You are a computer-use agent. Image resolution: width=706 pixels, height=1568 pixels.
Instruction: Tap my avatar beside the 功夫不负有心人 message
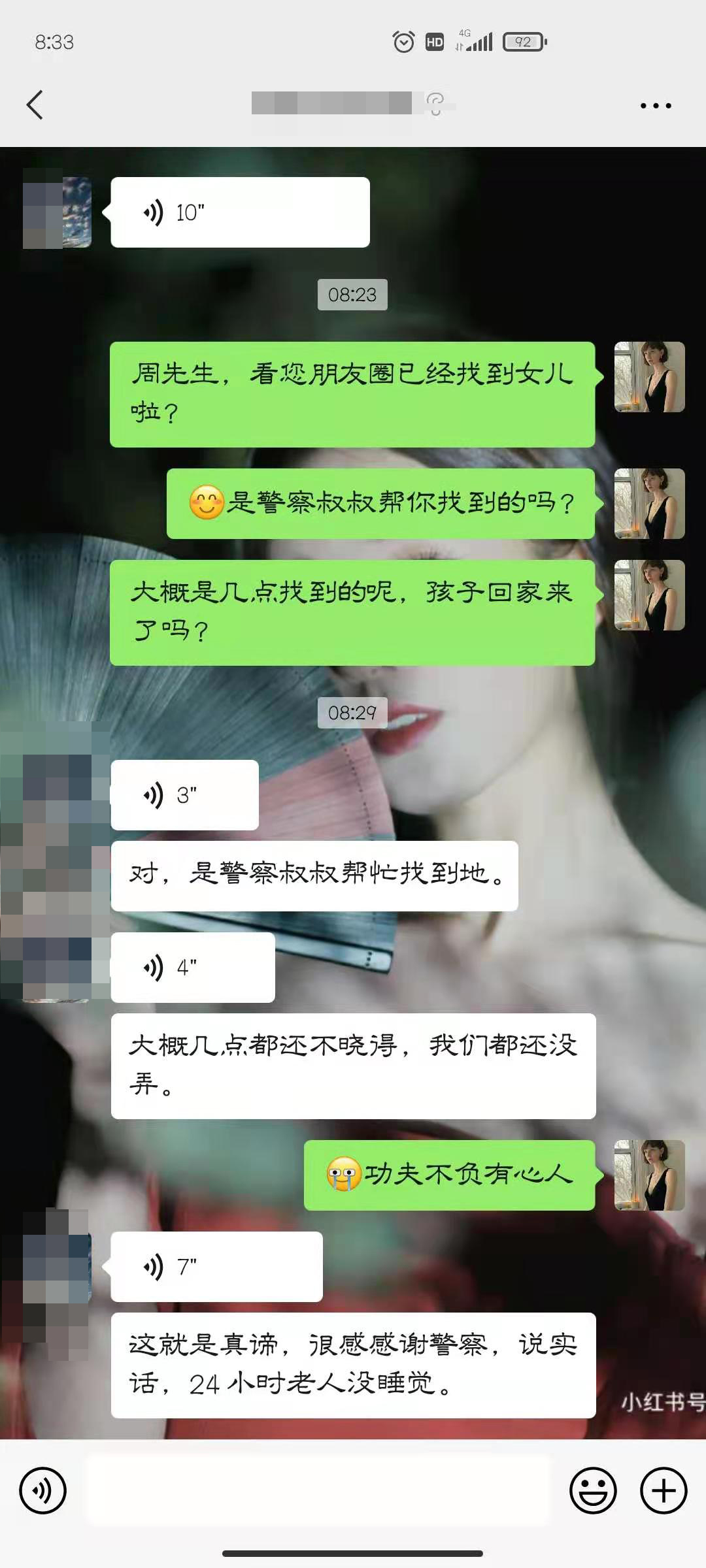point(649,1175)
